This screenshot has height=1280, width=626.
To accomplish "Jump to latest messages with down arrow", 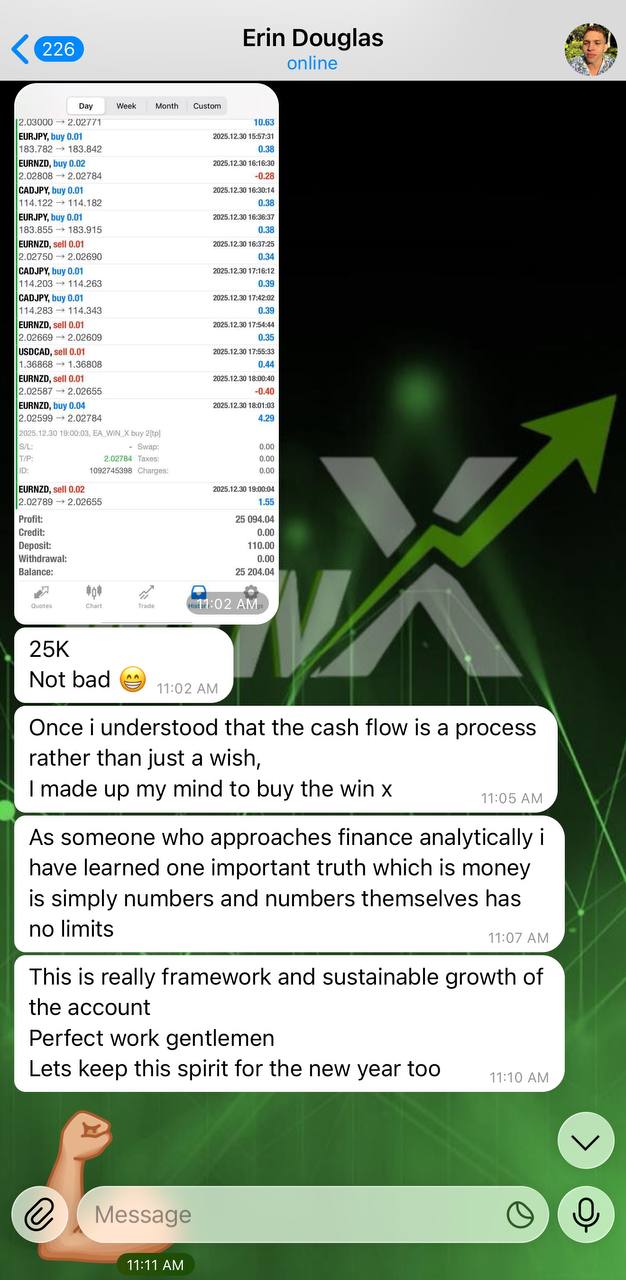I will (x=585, y=1141).
